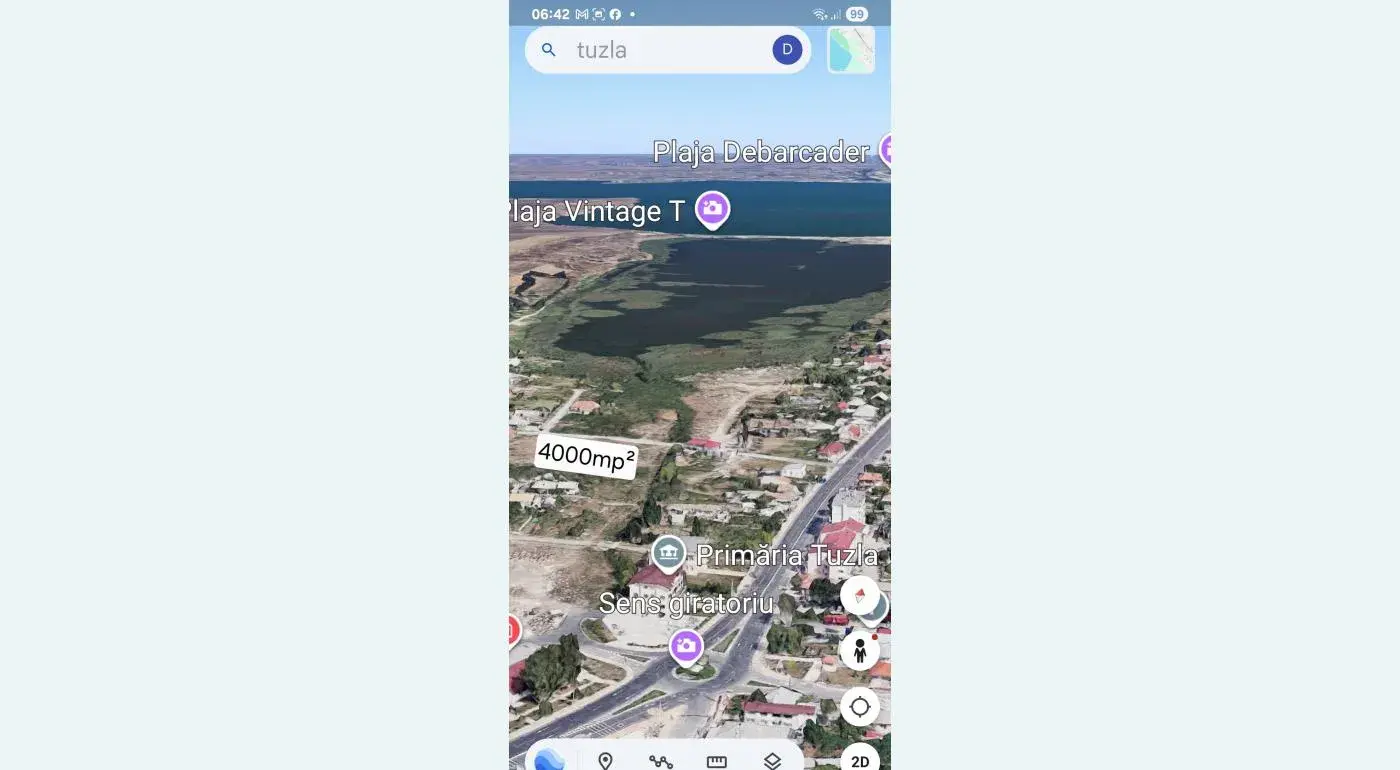Screen dimensions: 1400x770
Task: Open Primăria Tuzla place marker
Action: pyautogui.click(x=668, y=552)
